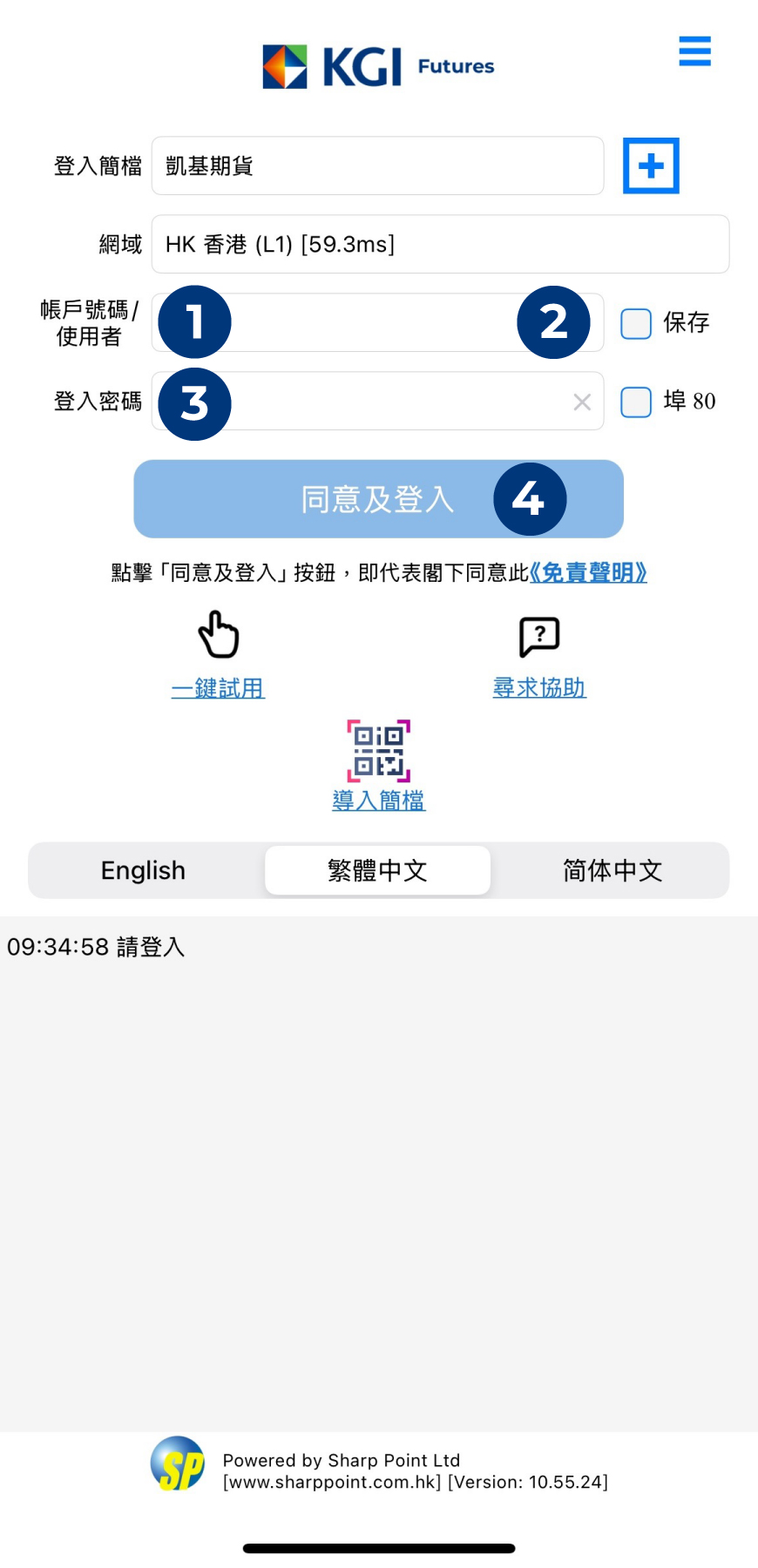Viewport: 758px width, 1568px height.
Task: Enable the 埠 80 checkbox
Action: click(x=636, y=402)
